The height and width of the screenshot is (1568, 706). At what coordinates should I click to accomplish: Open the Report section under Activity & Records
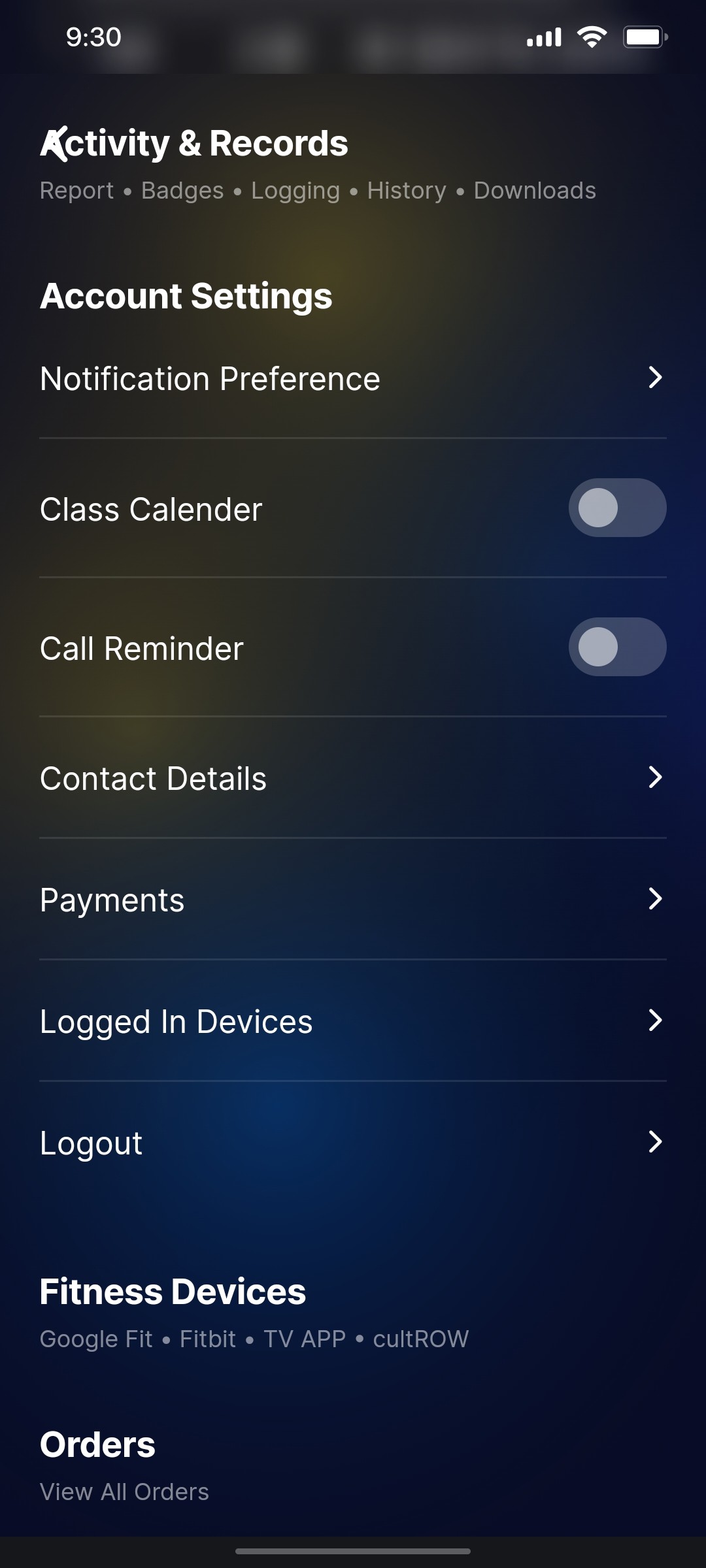point(76,190)
